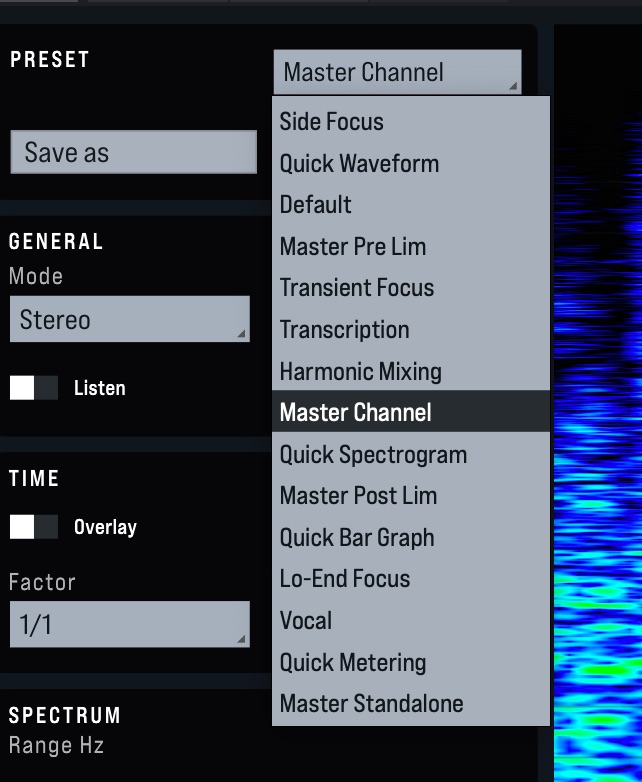Select the Transient Focus preset
642x782 pixels.
click(x=410, y=288)
